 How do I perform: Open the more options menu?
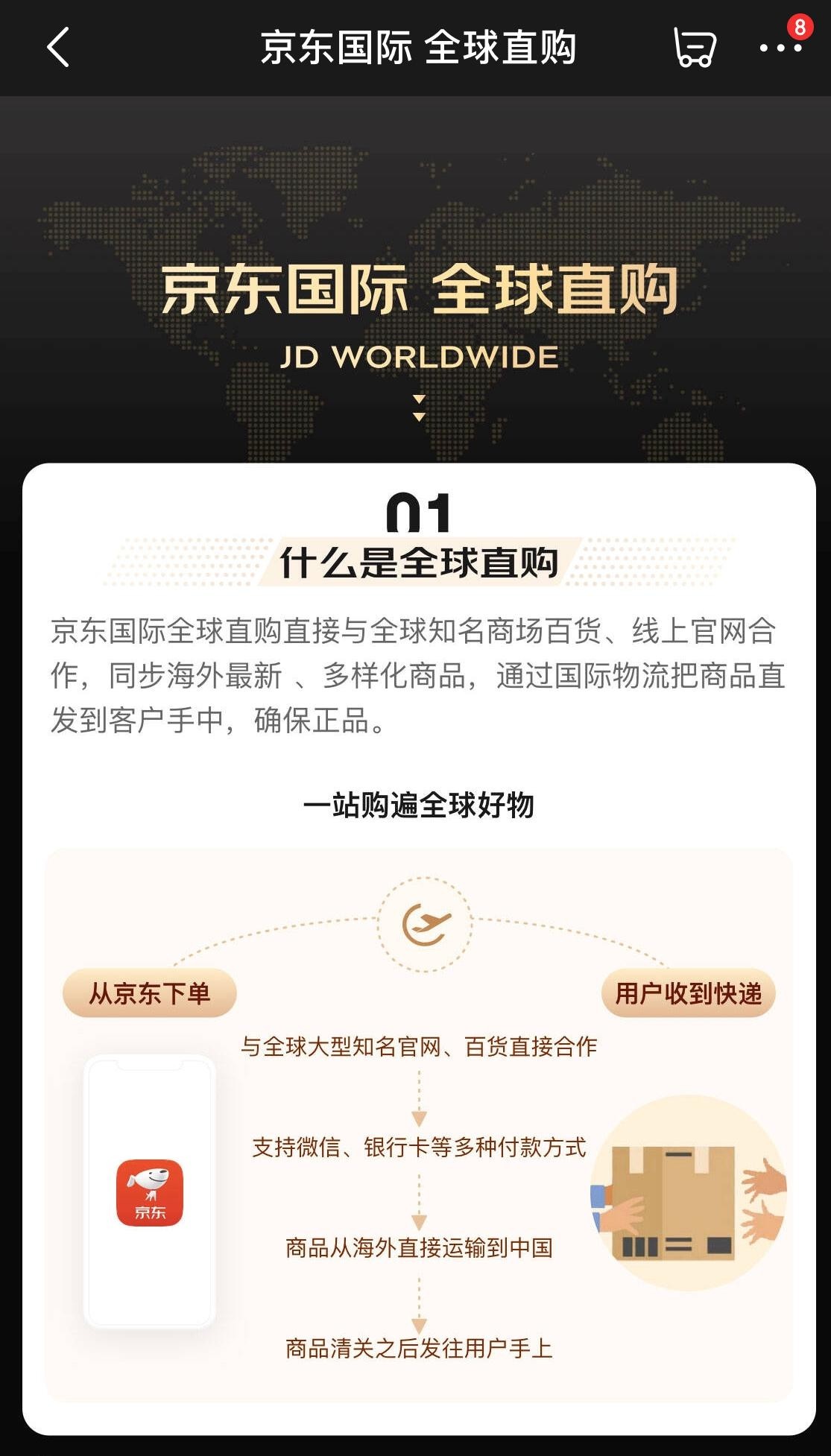pos(780,48)
